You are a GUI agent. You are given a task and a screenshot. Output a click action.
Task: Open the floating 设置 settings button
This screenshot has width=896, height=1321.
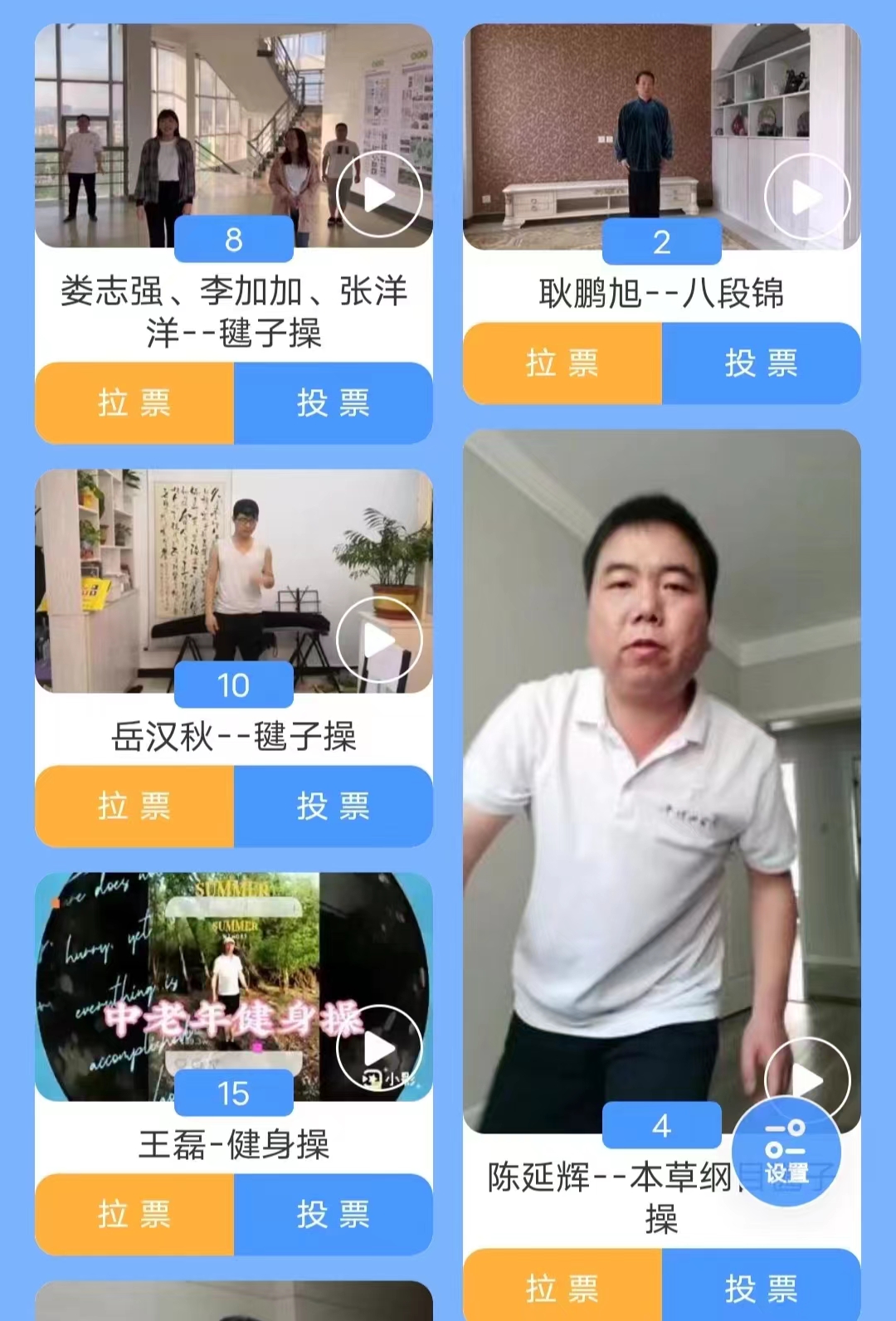point(786,1153)
